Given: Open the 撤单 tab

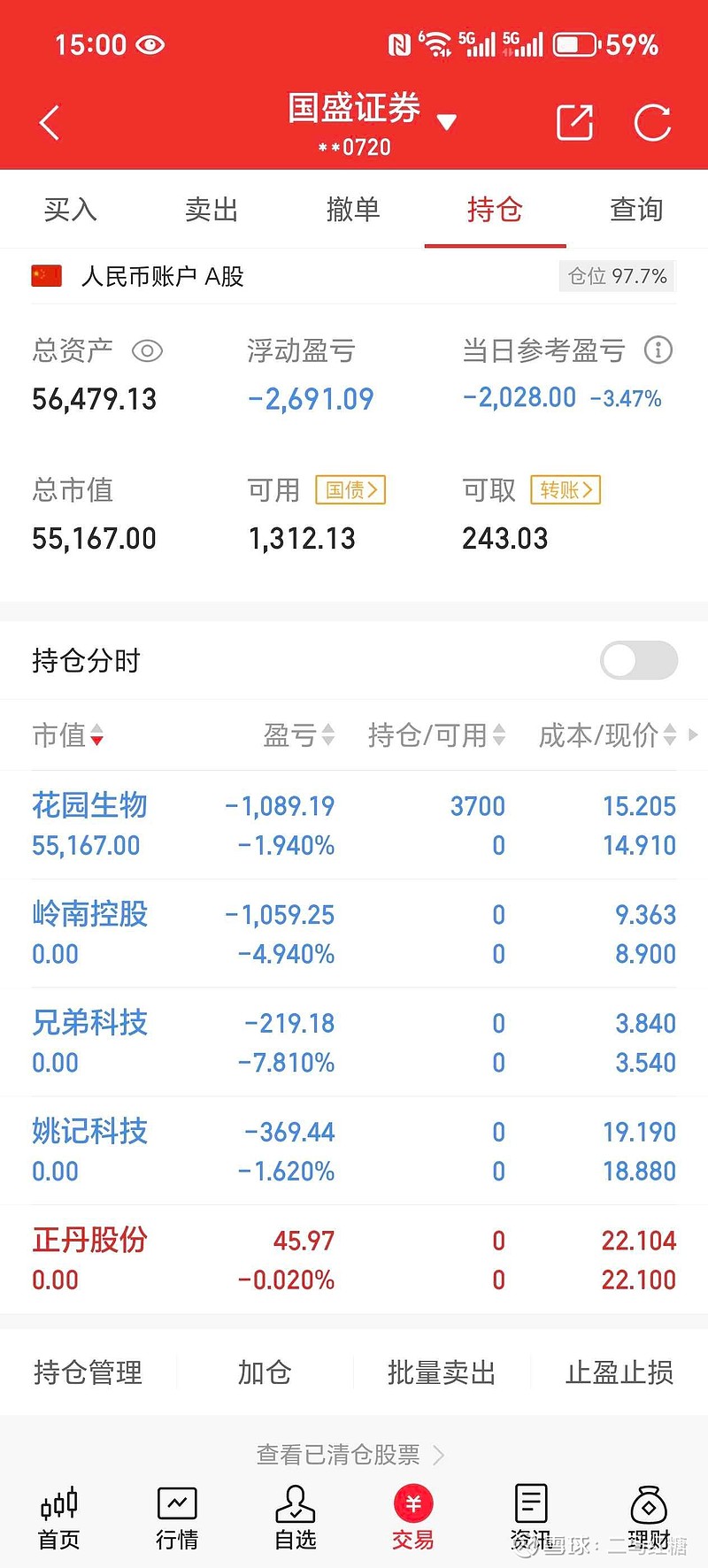Looking at the screenshot, I should (x=354, y=210).
